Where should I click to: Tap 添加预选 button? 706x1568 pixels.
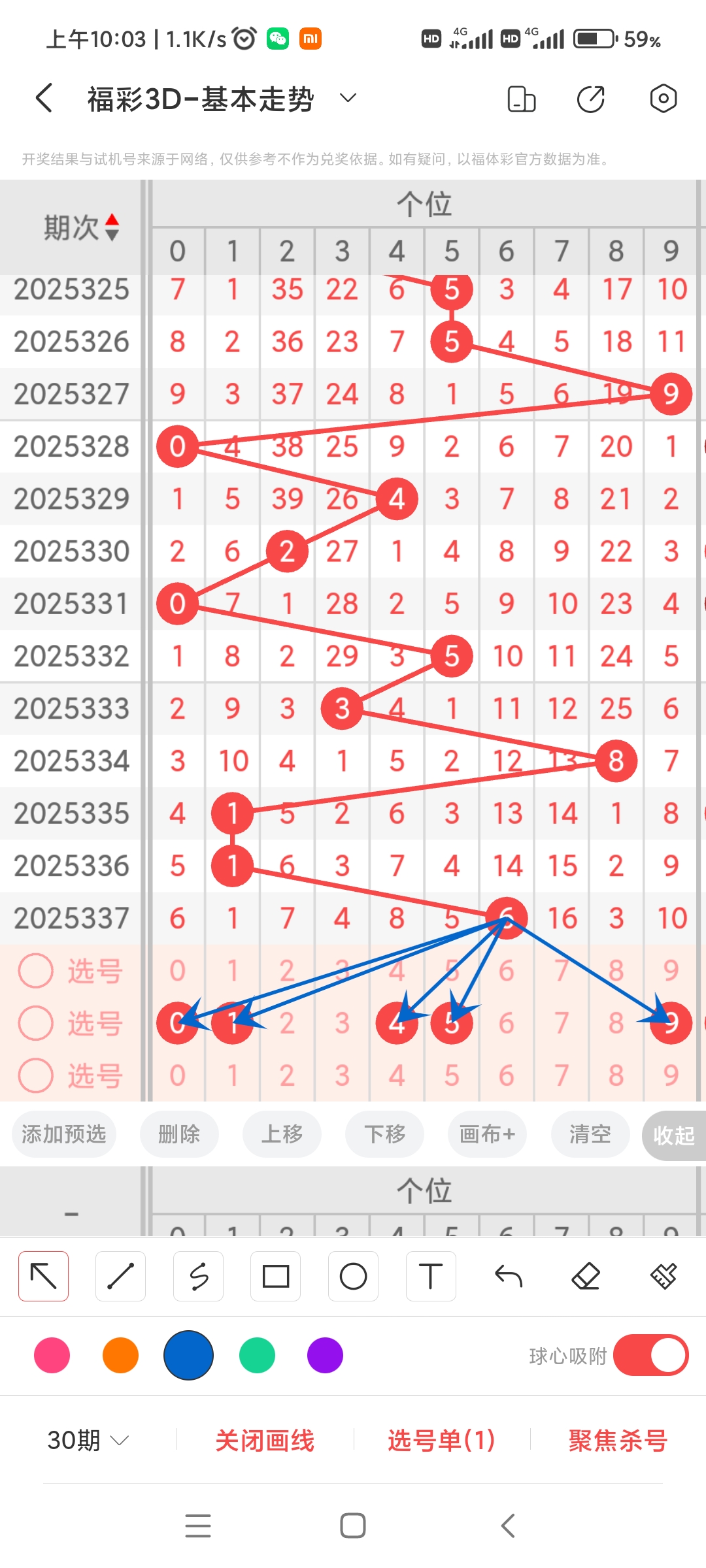tap(64, 1134)
